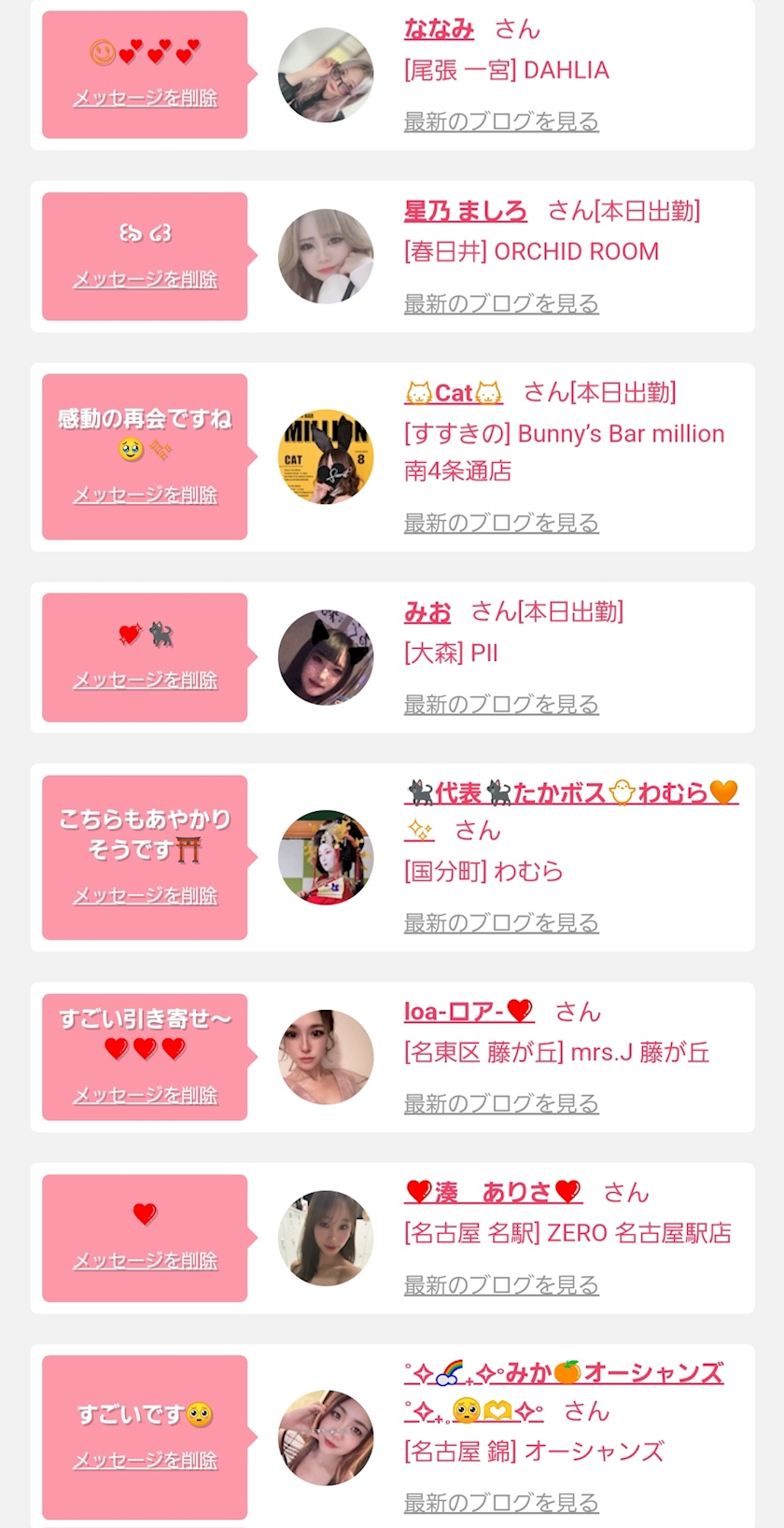Open 湊 ありさ's profile link
Image resolution: width=784 pixels, height=1528 pixels.
(x=493, y=1192)
